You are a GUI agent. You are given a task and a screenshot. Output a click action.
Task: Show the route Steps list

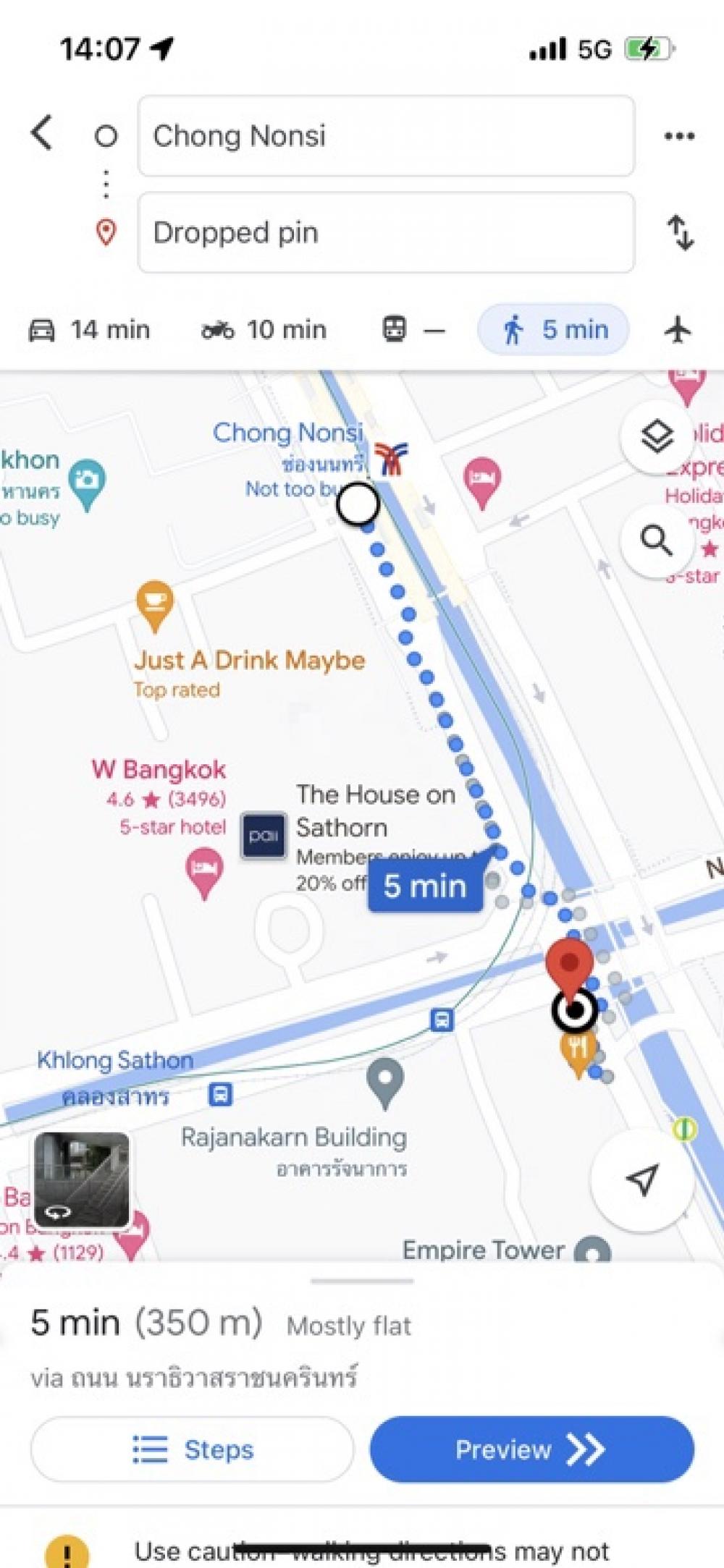point(193,1449)
